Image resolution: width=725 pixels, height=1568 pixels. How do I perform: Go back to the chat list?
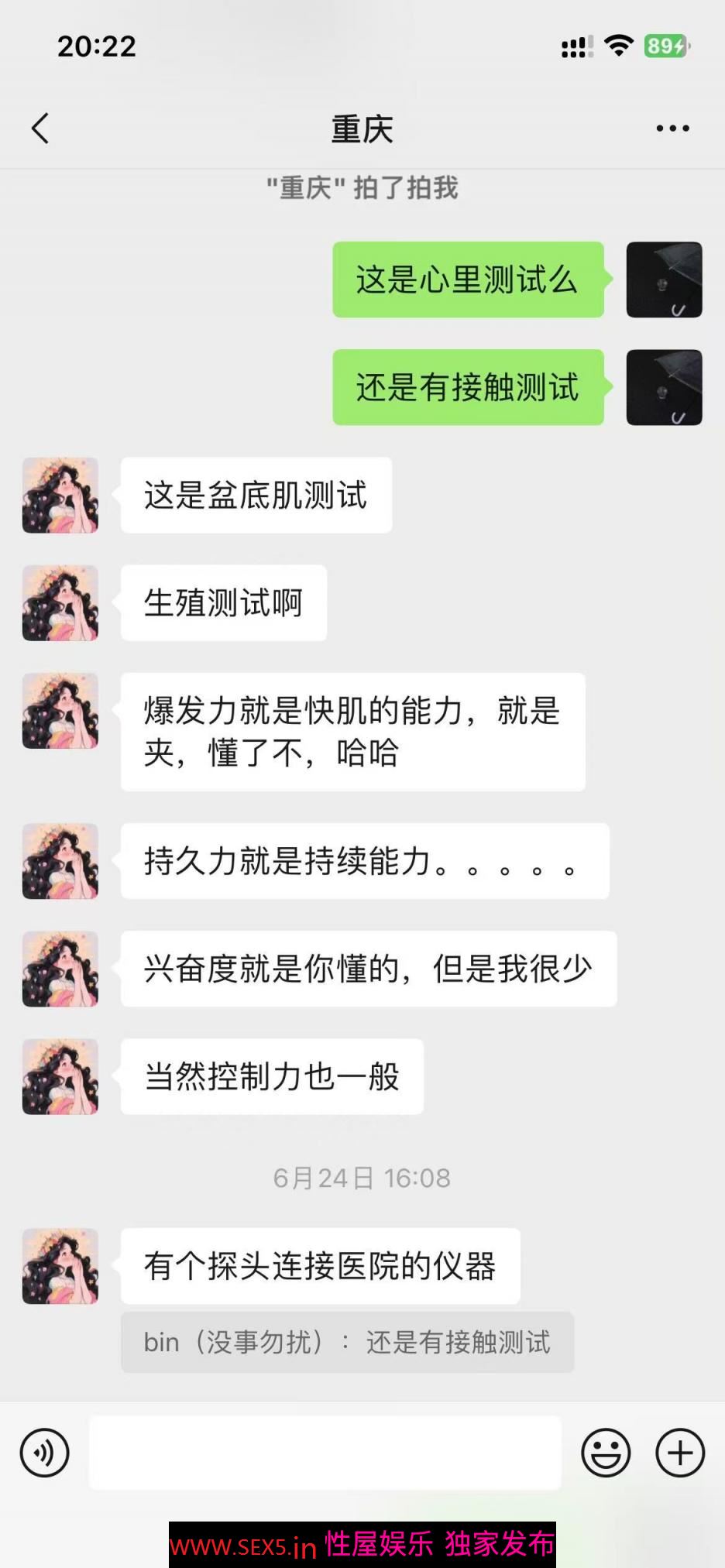click(x=40, y=129)
